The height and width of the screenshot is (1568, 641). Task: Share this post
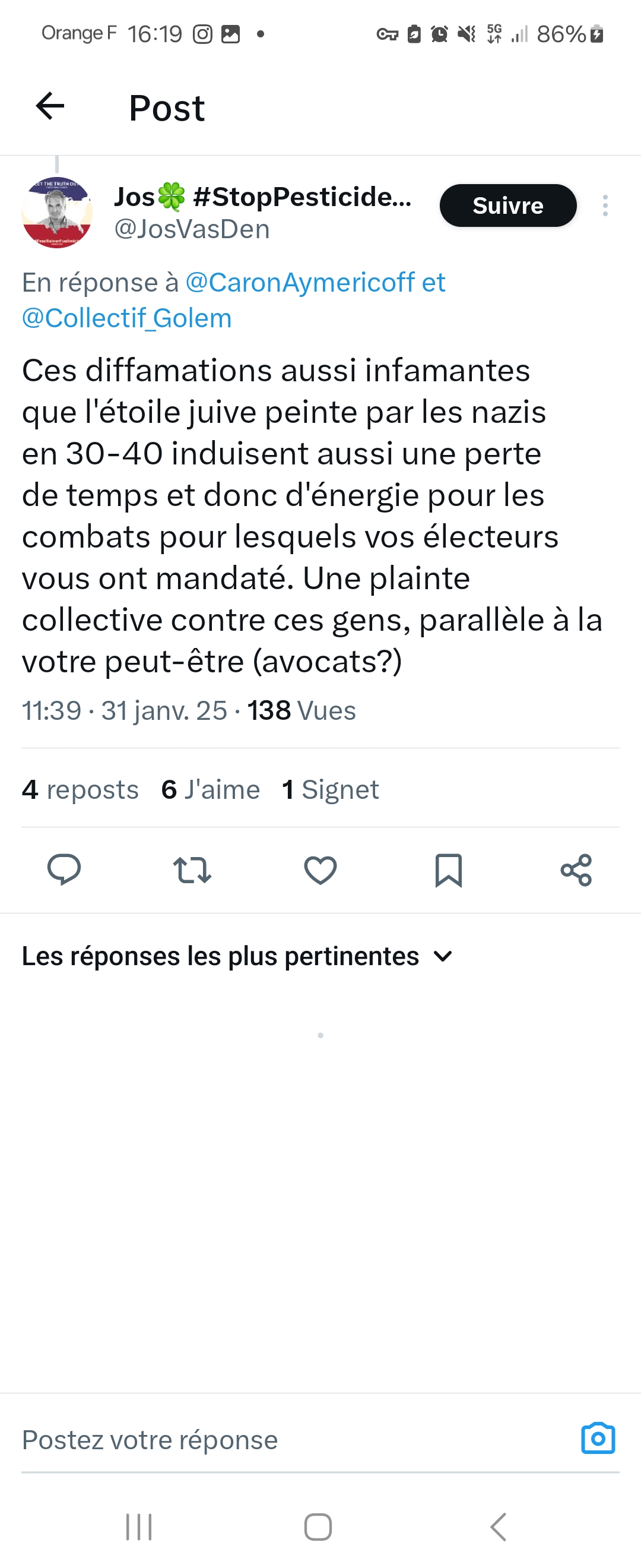pos(576,870)
